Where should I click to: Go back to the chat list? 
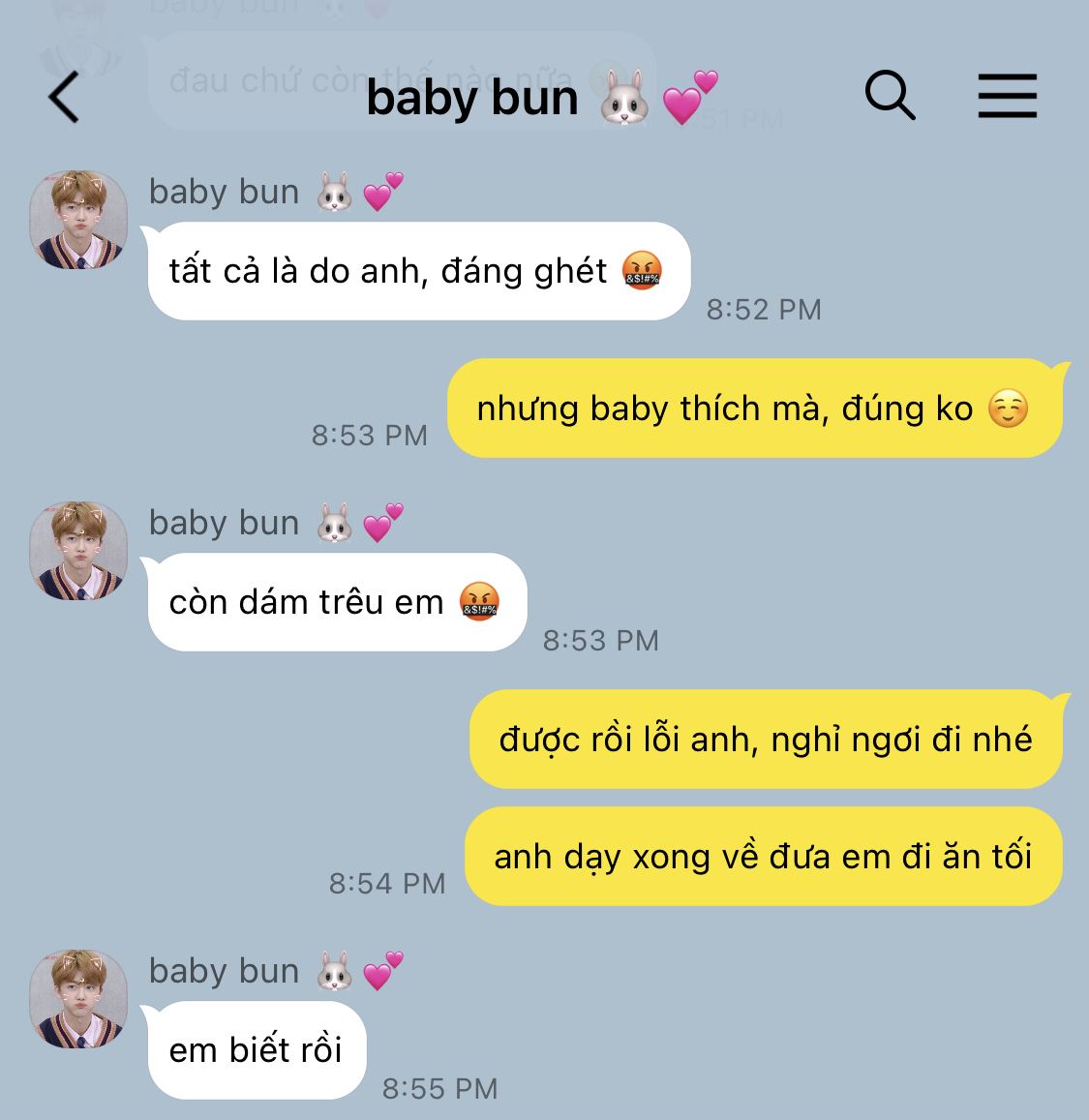pos(64,98)
